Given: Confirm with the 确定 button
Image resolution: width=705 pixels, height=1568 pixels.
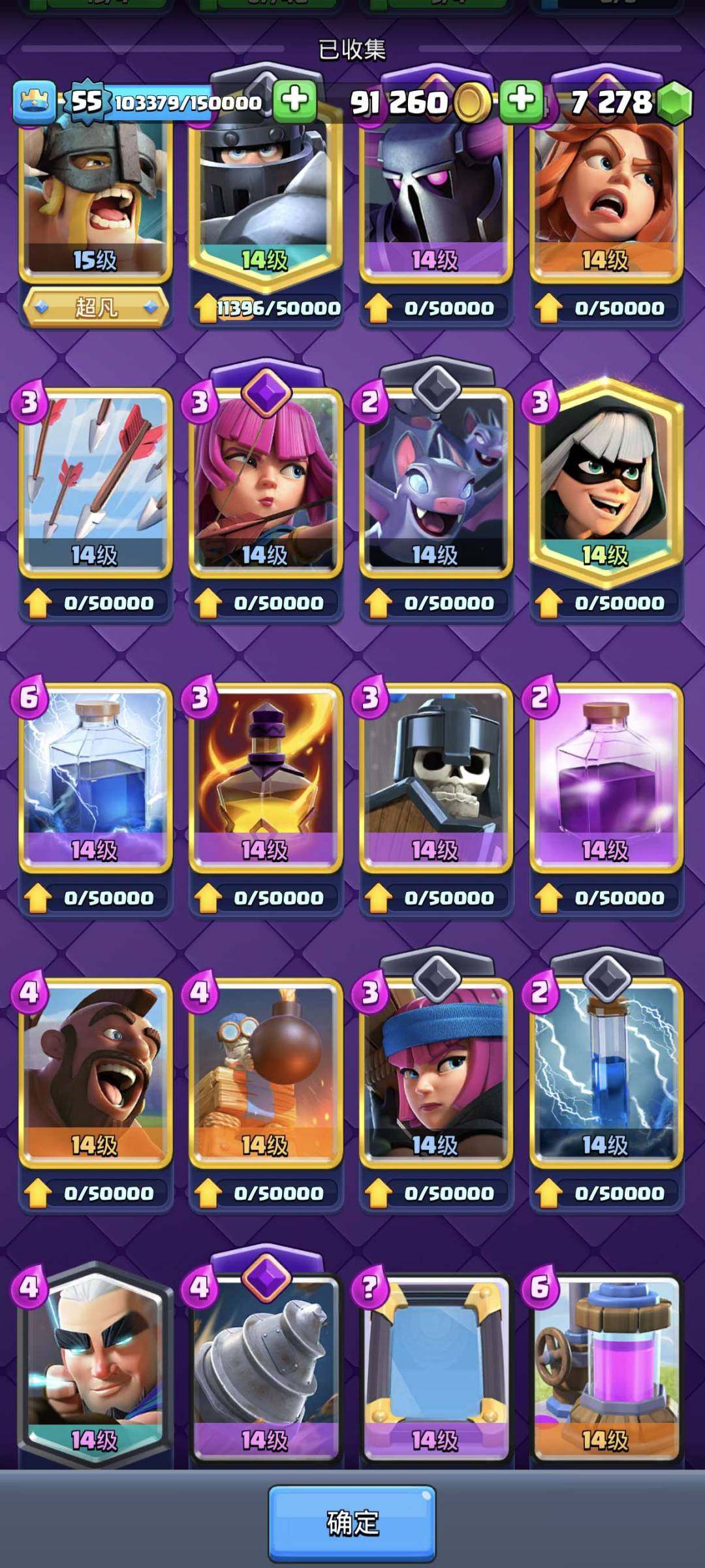Looking at the screenshot, I should pyautogui.click(x=352, y=1522).
